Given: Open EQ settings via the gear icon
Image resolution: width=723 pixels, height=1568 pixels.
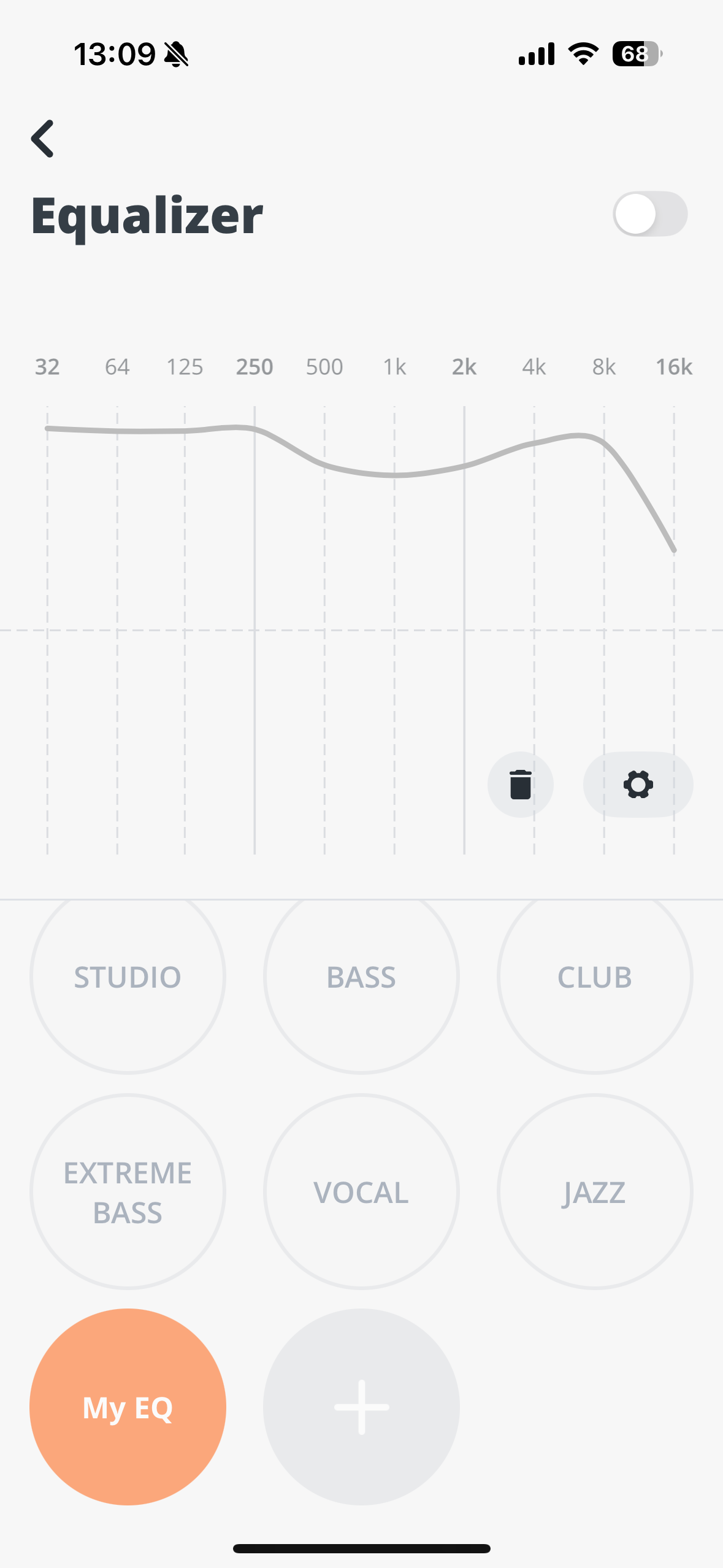Looking at the screenshot, I should (x=638, y=785).
